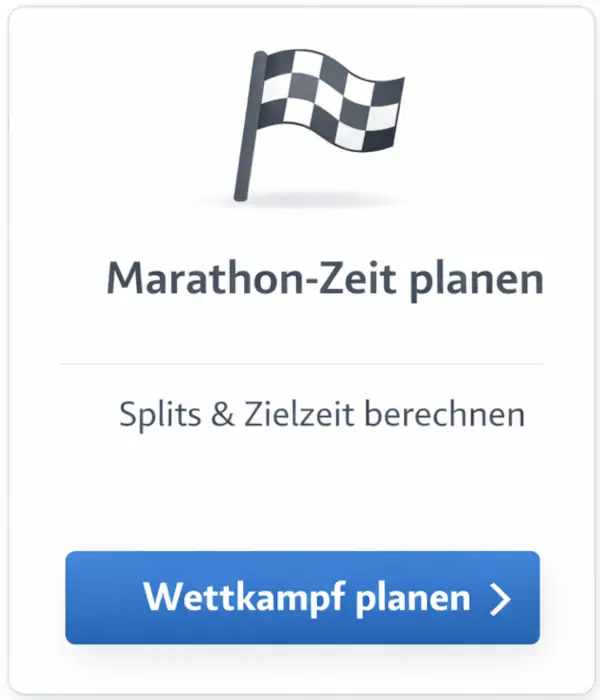This screenshot has width=600, height=700.
Task: Tap the Wettkampf planen button
Action: point(303,597)
